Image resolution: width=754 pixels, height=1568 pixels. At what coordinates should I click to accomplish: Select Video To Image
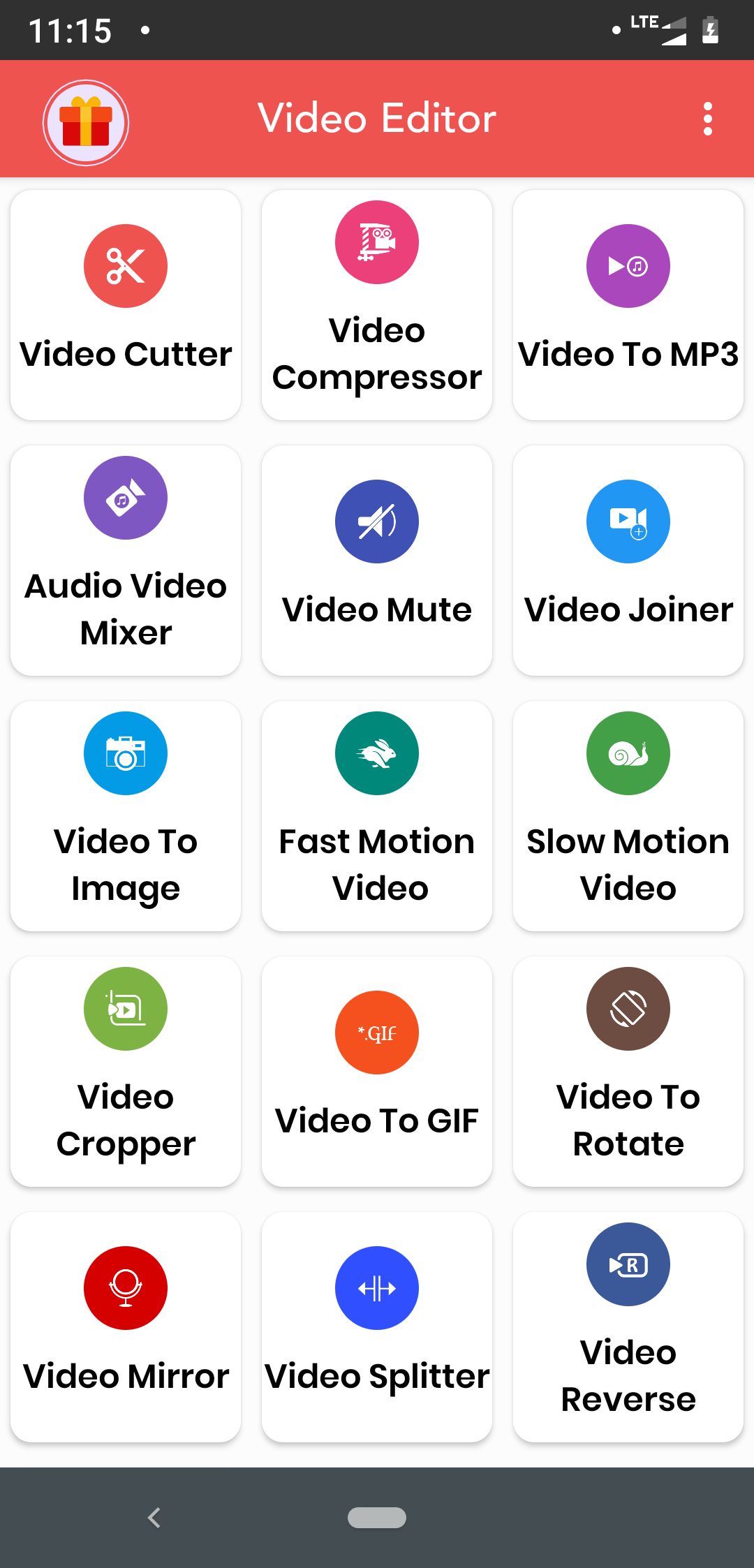(126, 816)
